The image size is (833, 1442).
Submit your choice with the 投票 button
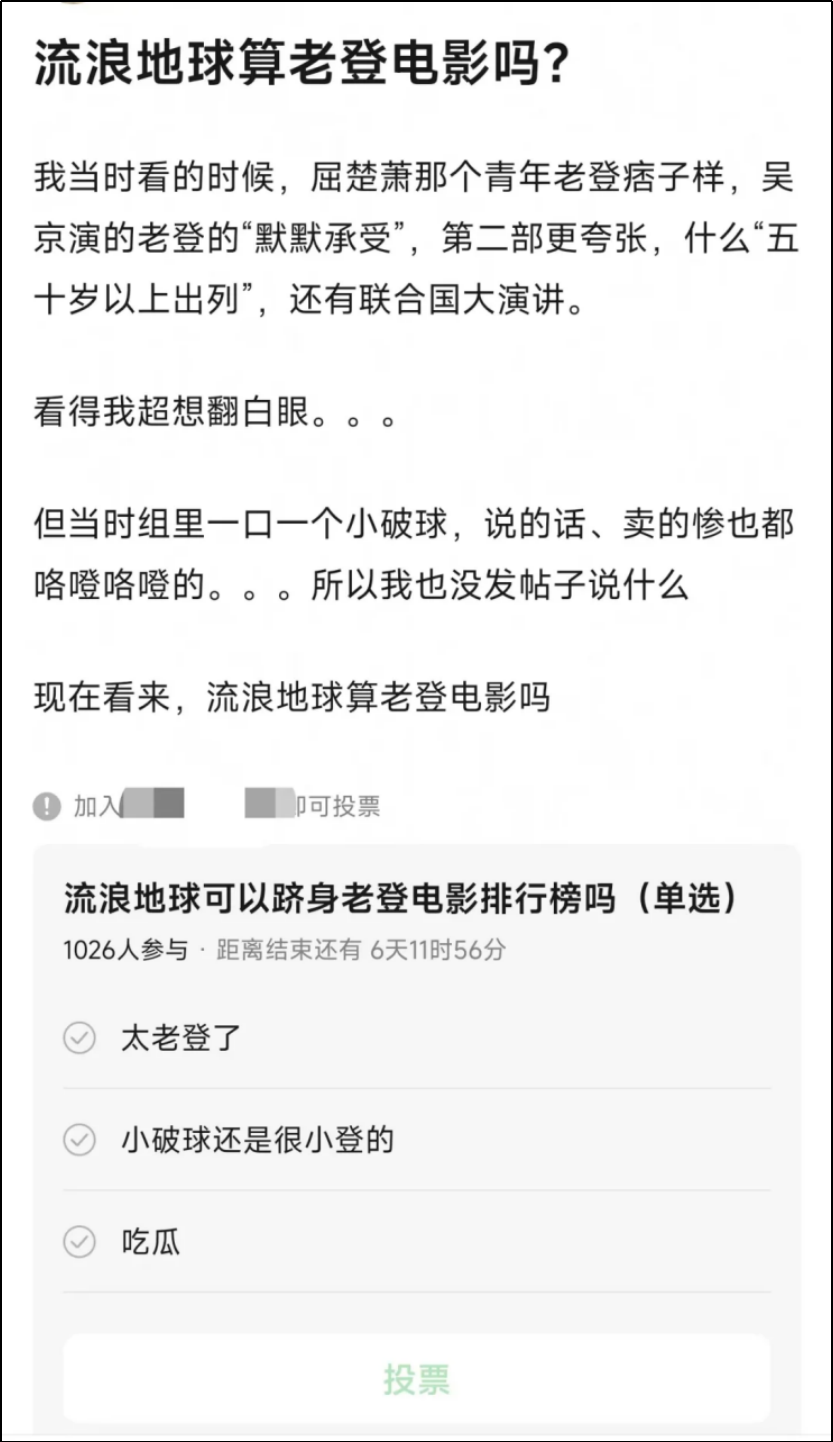(417, 1379)
